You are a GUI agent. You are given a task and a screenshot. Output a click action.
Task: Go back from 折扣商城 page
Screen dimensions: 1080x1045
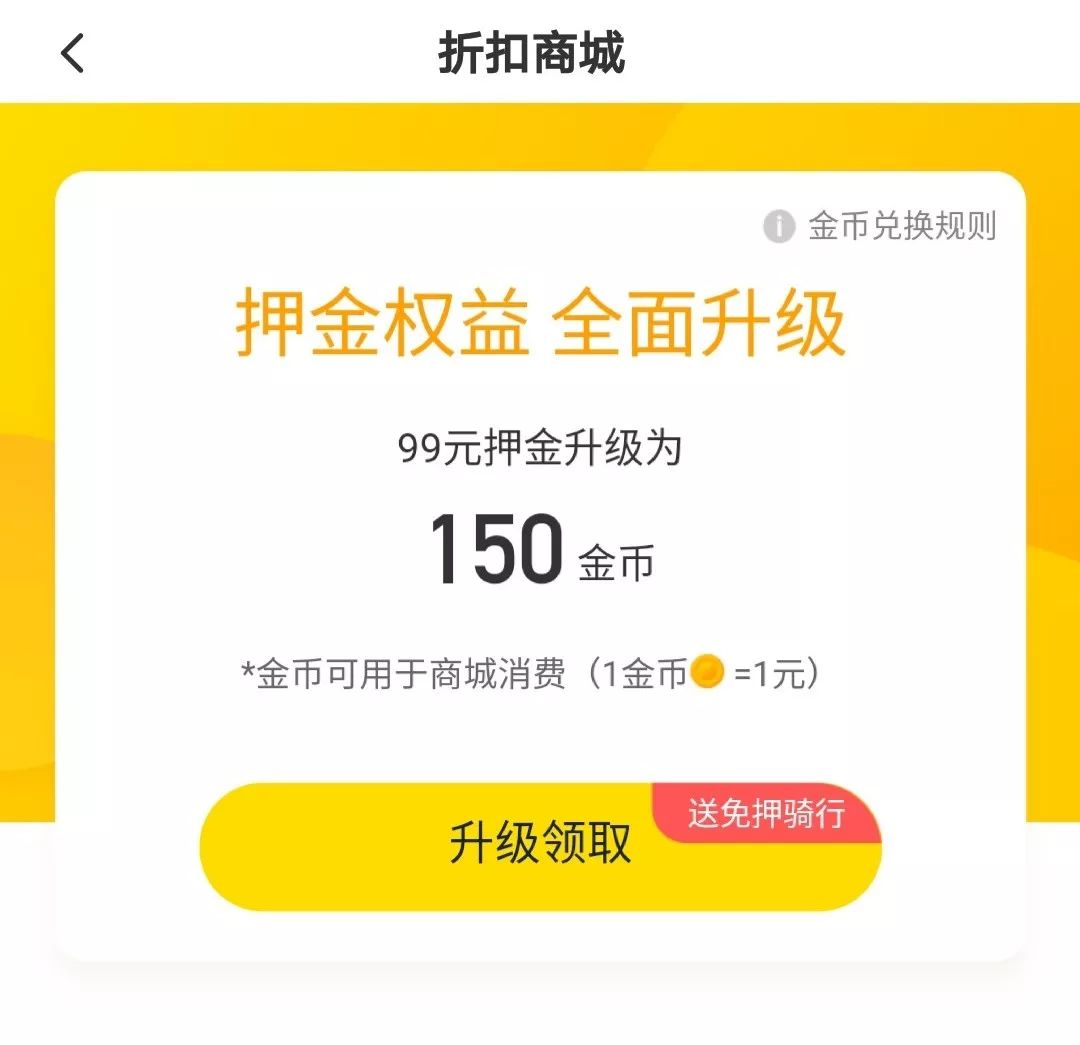[x=73, y=53]
